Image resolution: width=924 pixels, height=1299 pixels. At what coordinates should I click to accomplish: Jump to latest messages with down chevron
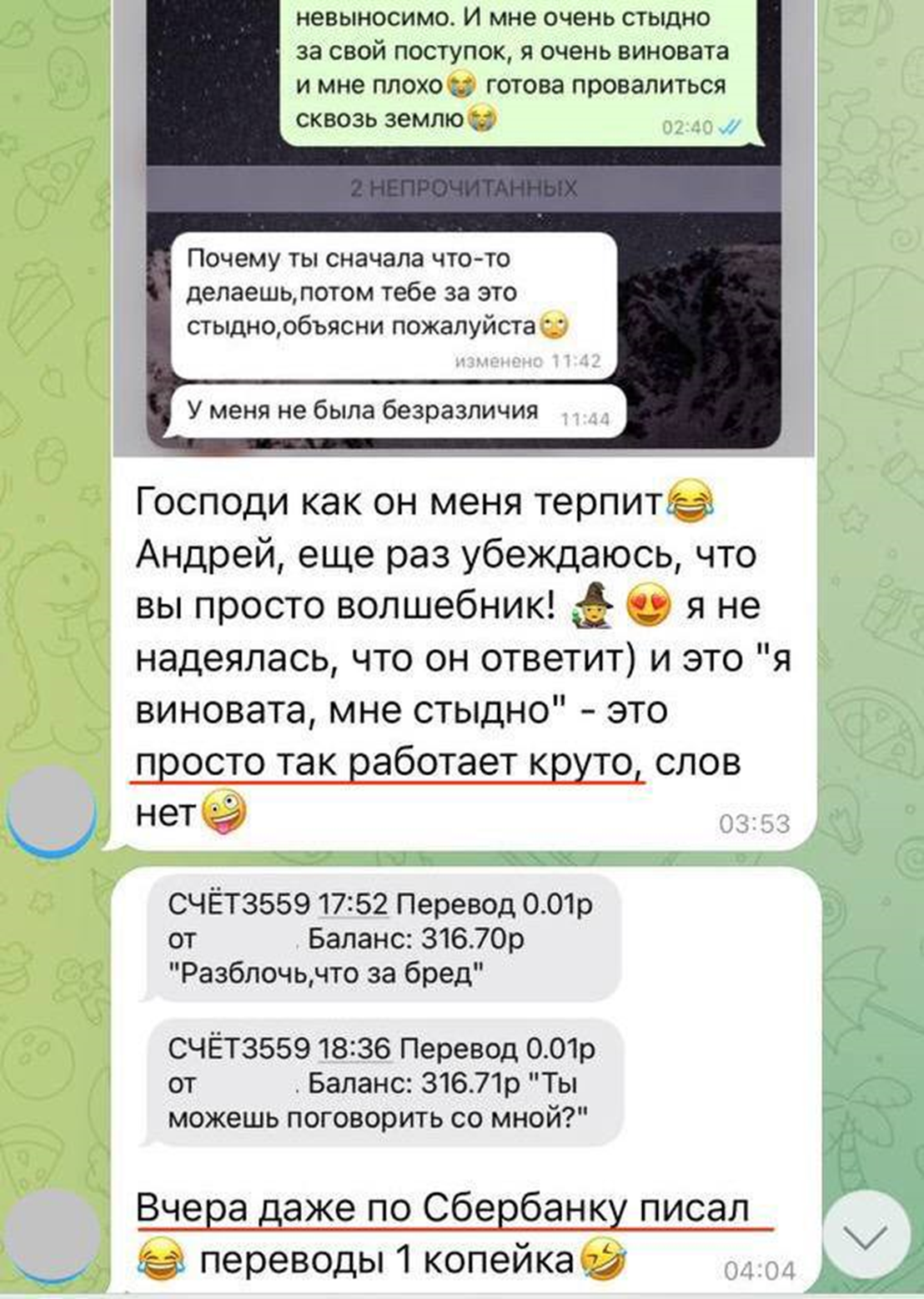click(865, 1235)
